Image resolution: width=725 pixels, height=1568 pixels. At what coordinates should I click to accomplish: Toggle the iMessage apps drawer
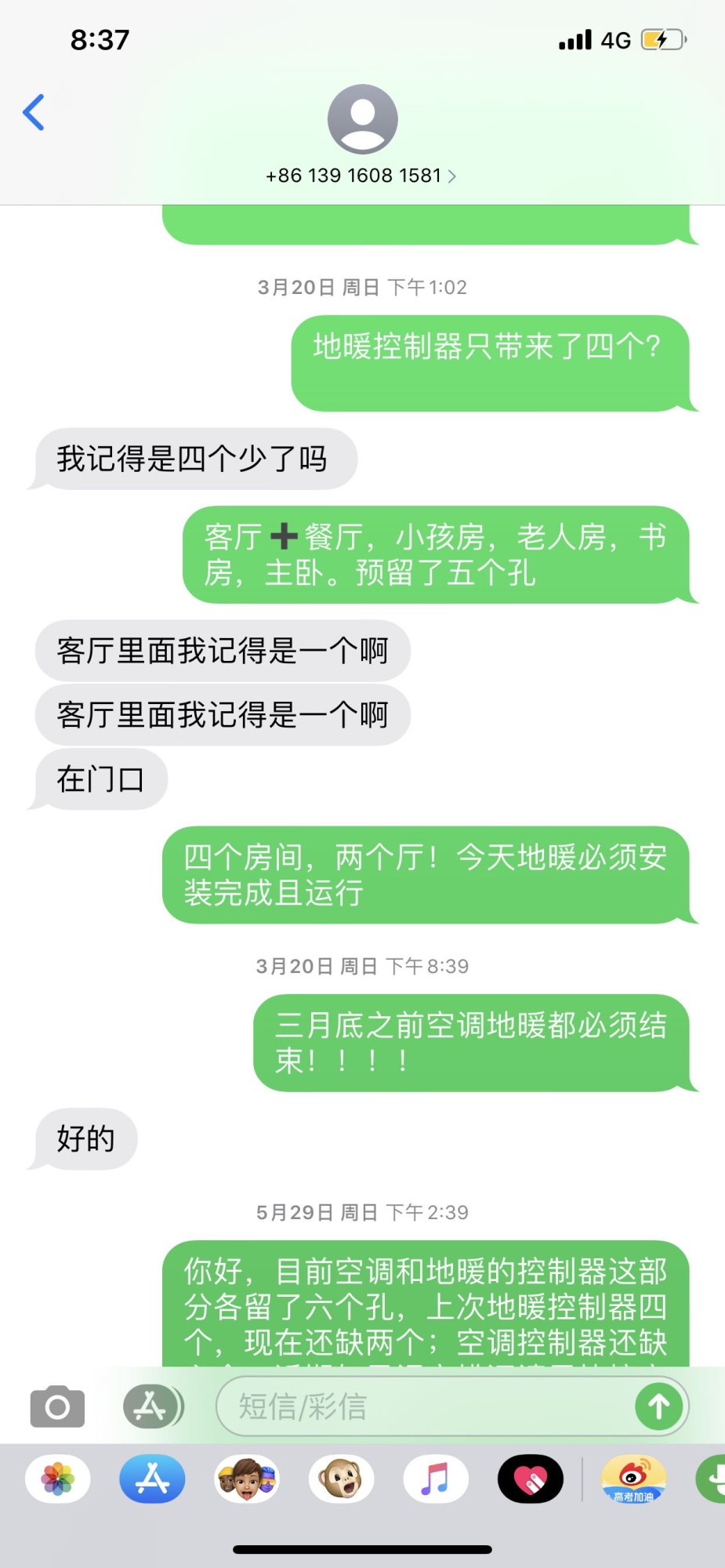click(152, 1406)
